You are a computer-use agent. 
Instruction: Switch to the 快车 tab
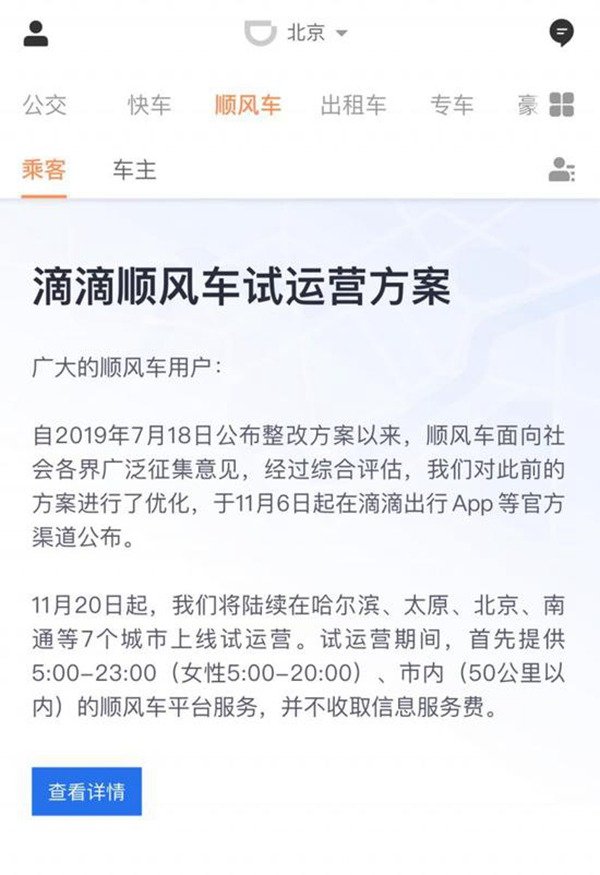coord(149,105)
